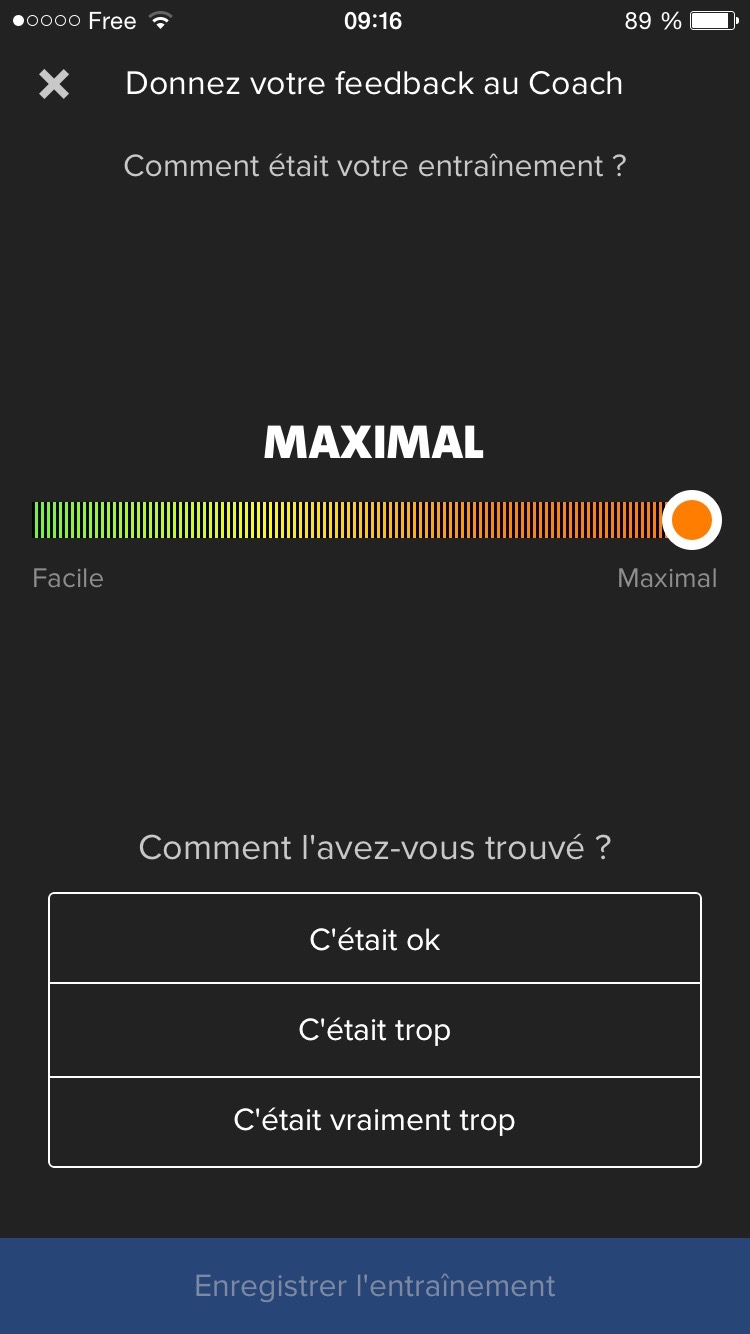750x1334 pixels.
Task: Choose "C'était trop" as your answer
Action: click(375, 1030)
